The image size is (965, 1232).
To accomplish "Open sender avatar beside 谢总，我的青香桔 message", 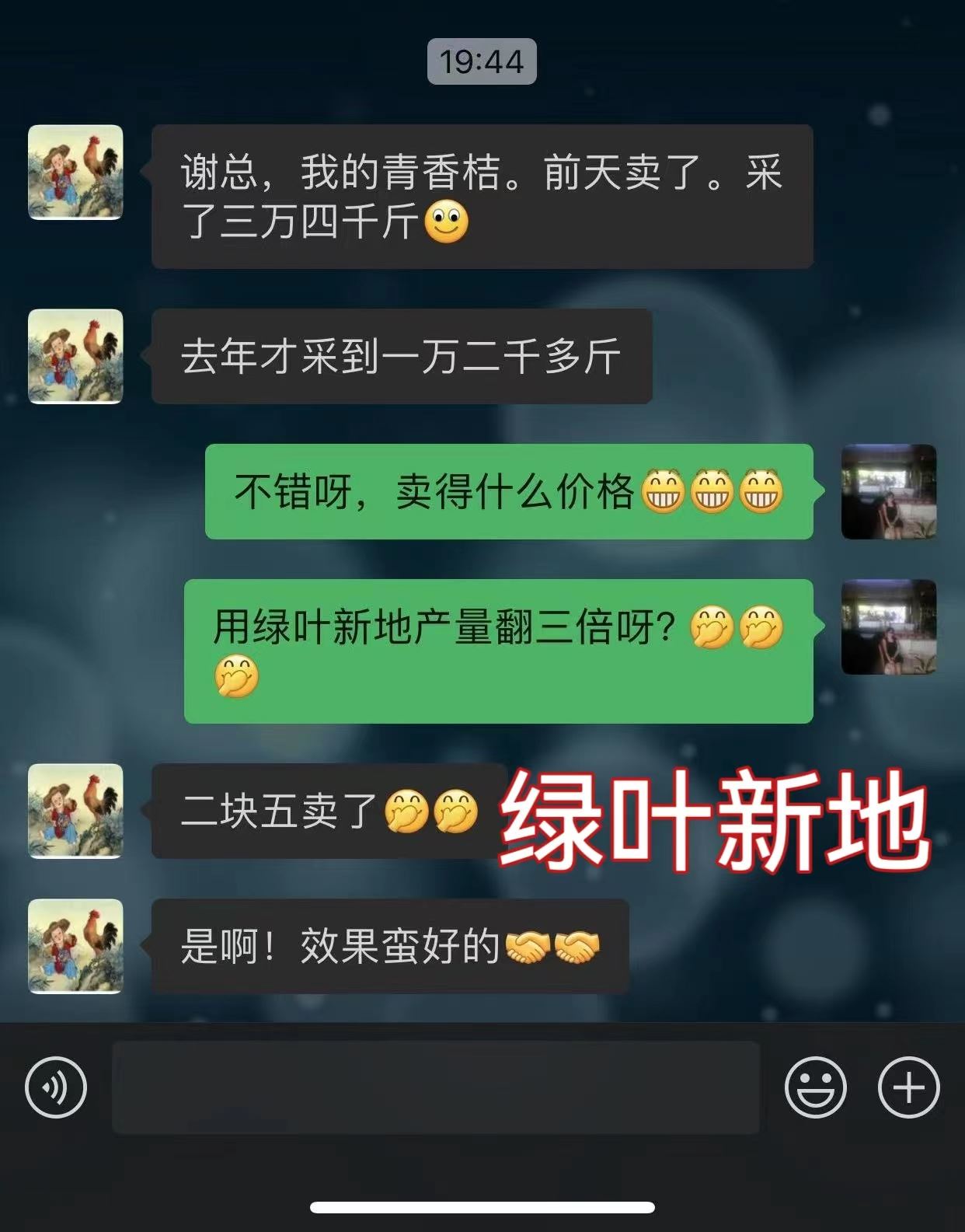I will coord(75,173).
